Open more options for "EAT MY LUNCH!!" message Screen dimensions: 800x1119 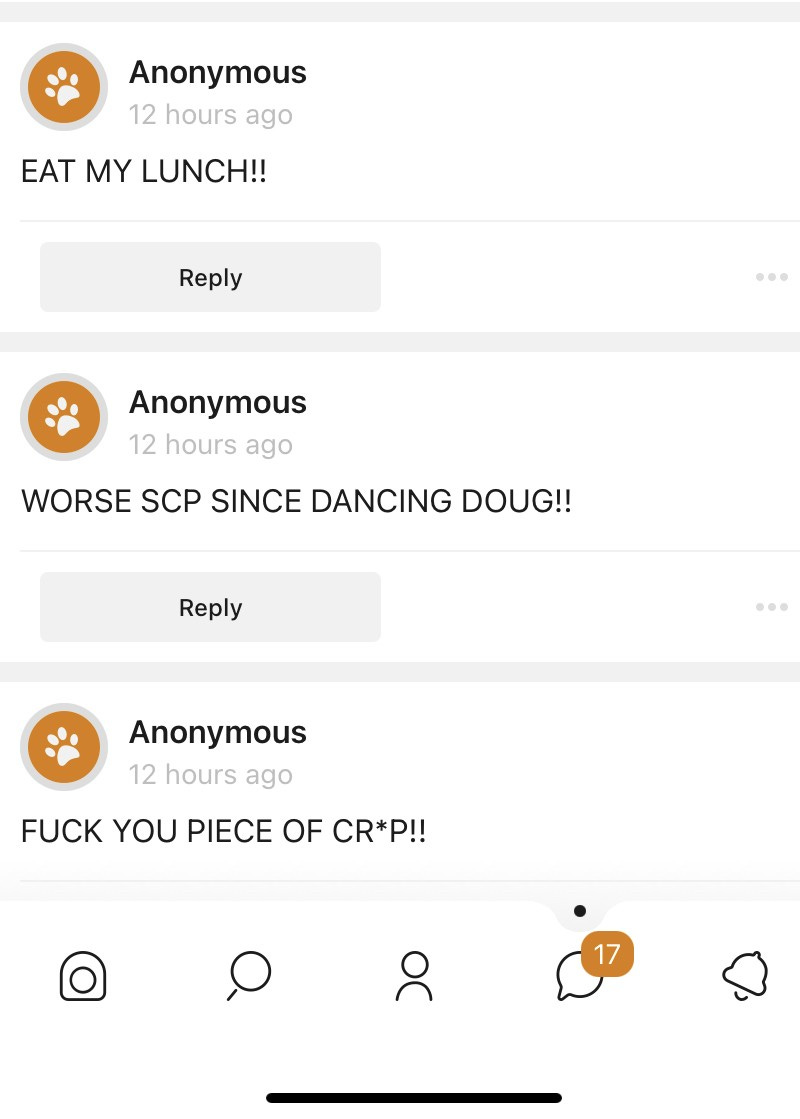click(x=771, y=277)
